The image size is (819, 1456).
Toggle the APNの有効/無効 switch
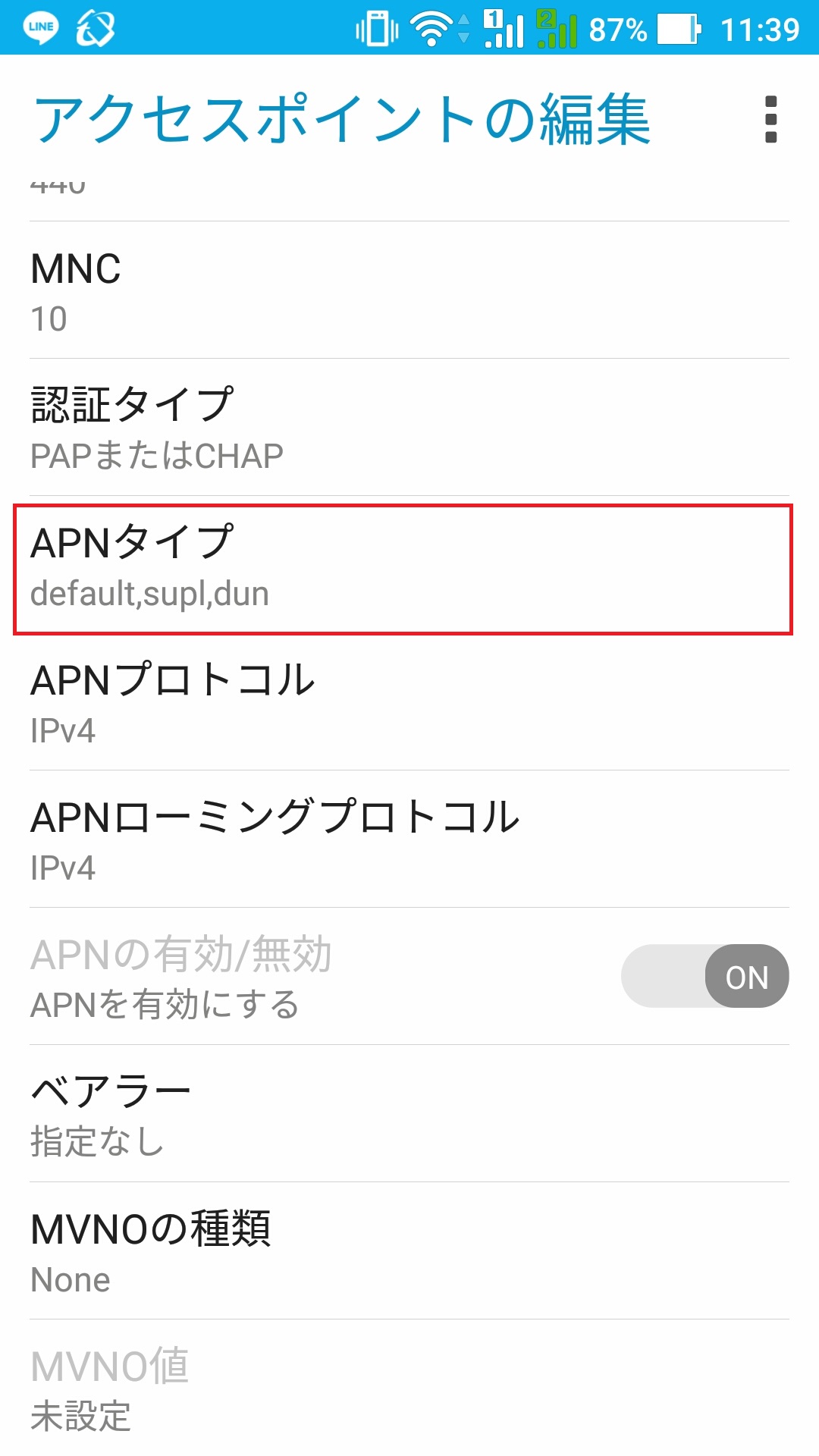[704, 976]
